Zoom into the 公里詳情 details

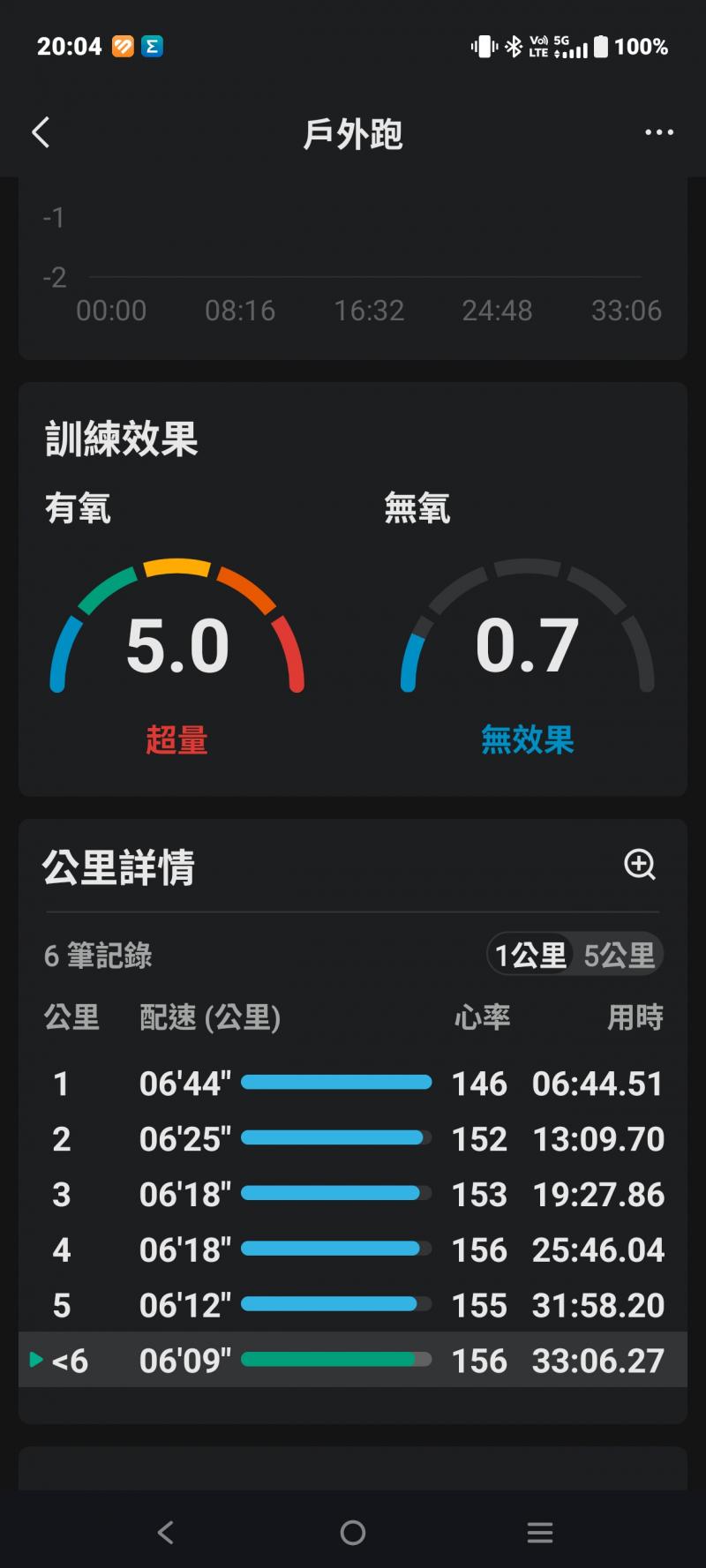point(640,865)
